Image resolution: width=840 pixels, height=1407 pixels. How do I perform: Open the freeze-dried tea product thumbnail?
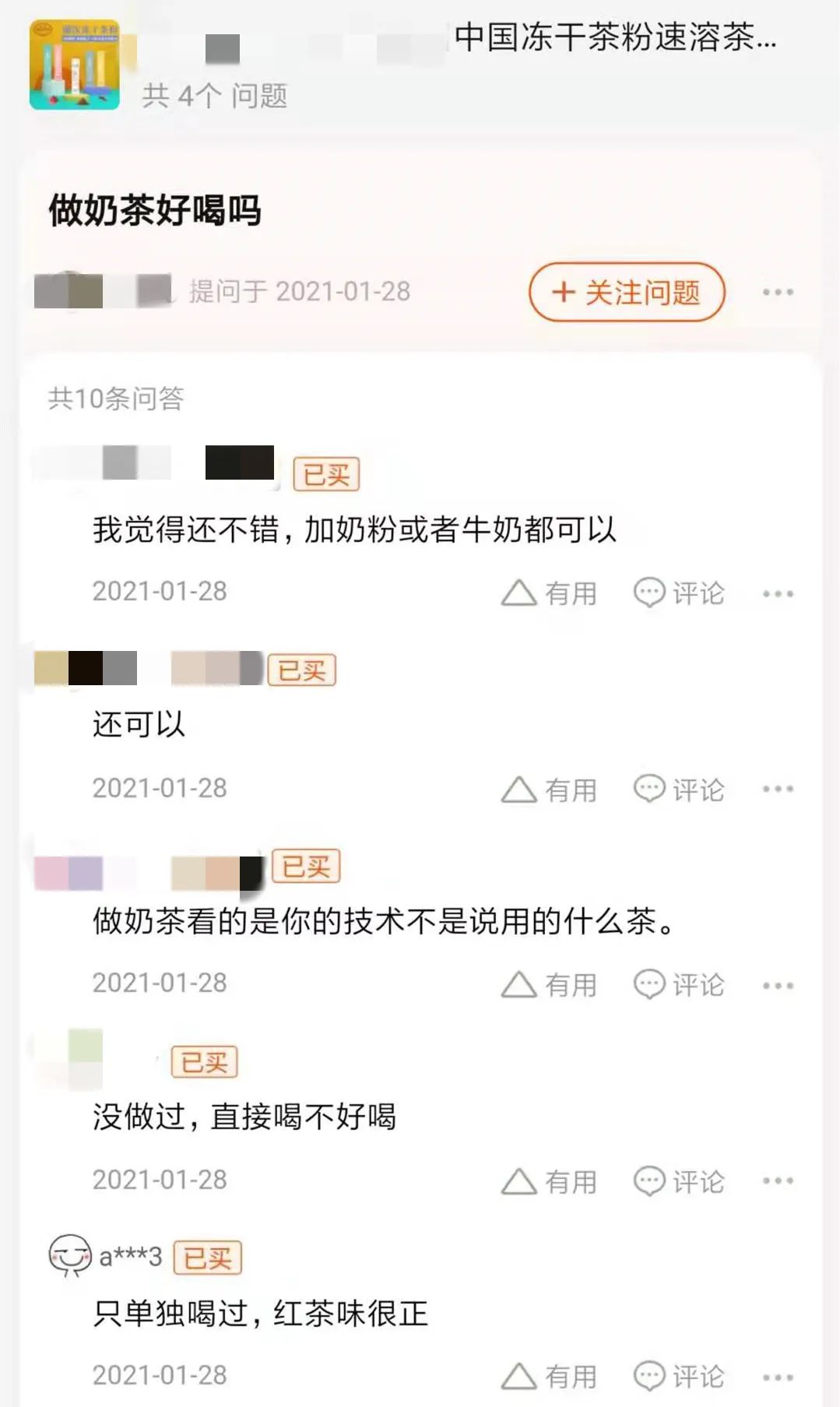(x=75, y=65)
